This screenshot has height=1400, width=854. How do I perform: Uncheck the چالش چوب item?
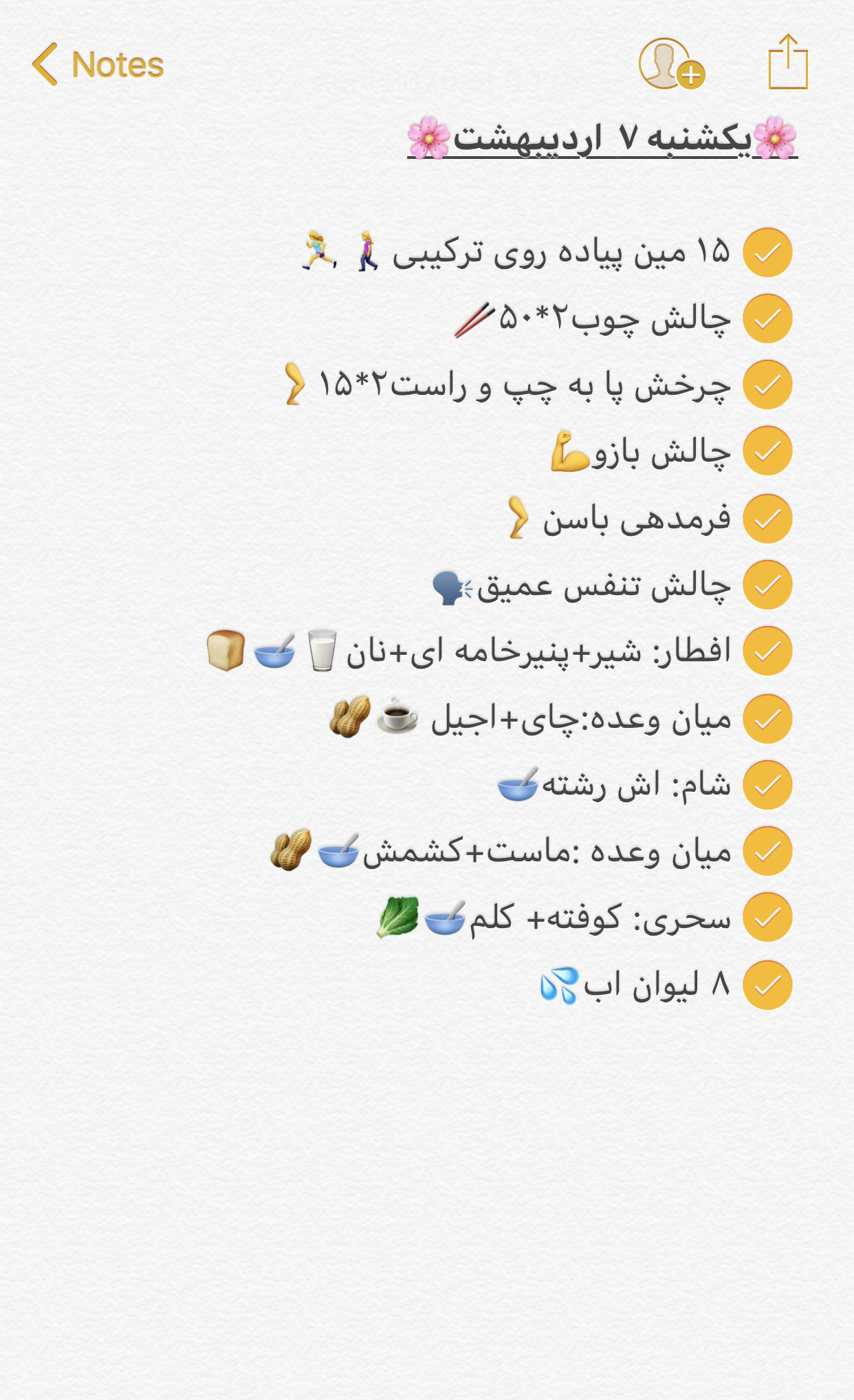point(767,319)
